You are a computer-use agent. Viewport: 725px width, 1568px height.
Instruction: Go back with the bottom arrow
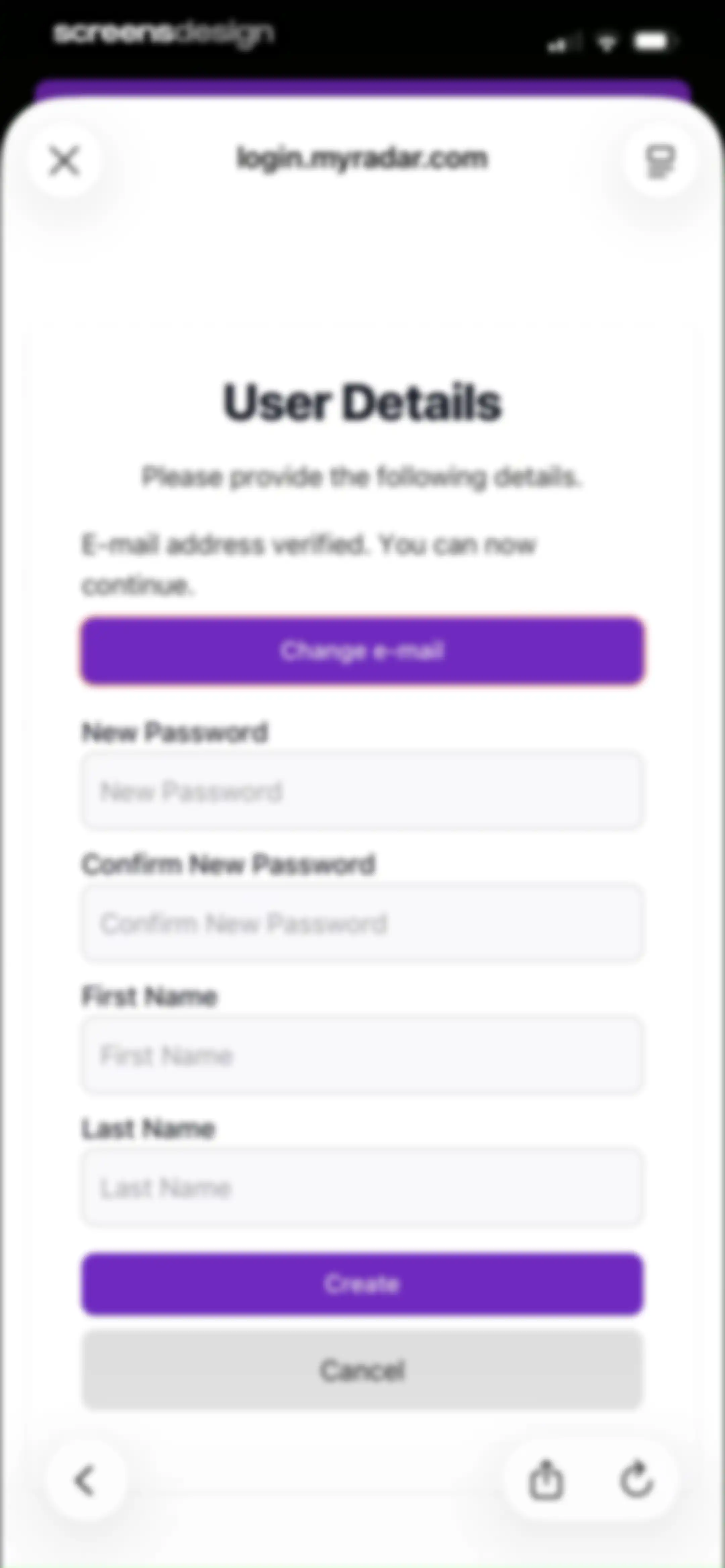point(85,1480)
